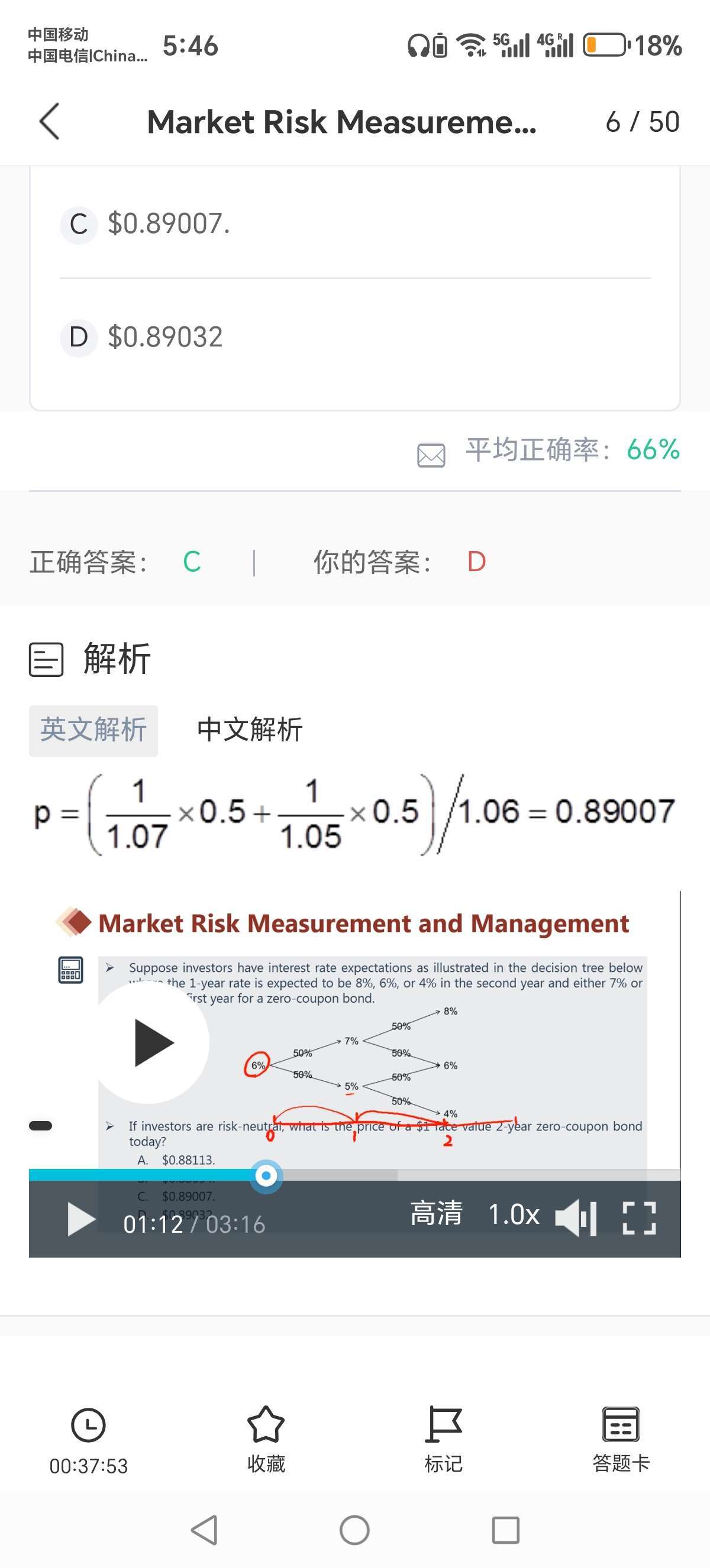Add this question to 收藏 favorites
This screenshot has width=710, height=1568.
[266, 1439]
